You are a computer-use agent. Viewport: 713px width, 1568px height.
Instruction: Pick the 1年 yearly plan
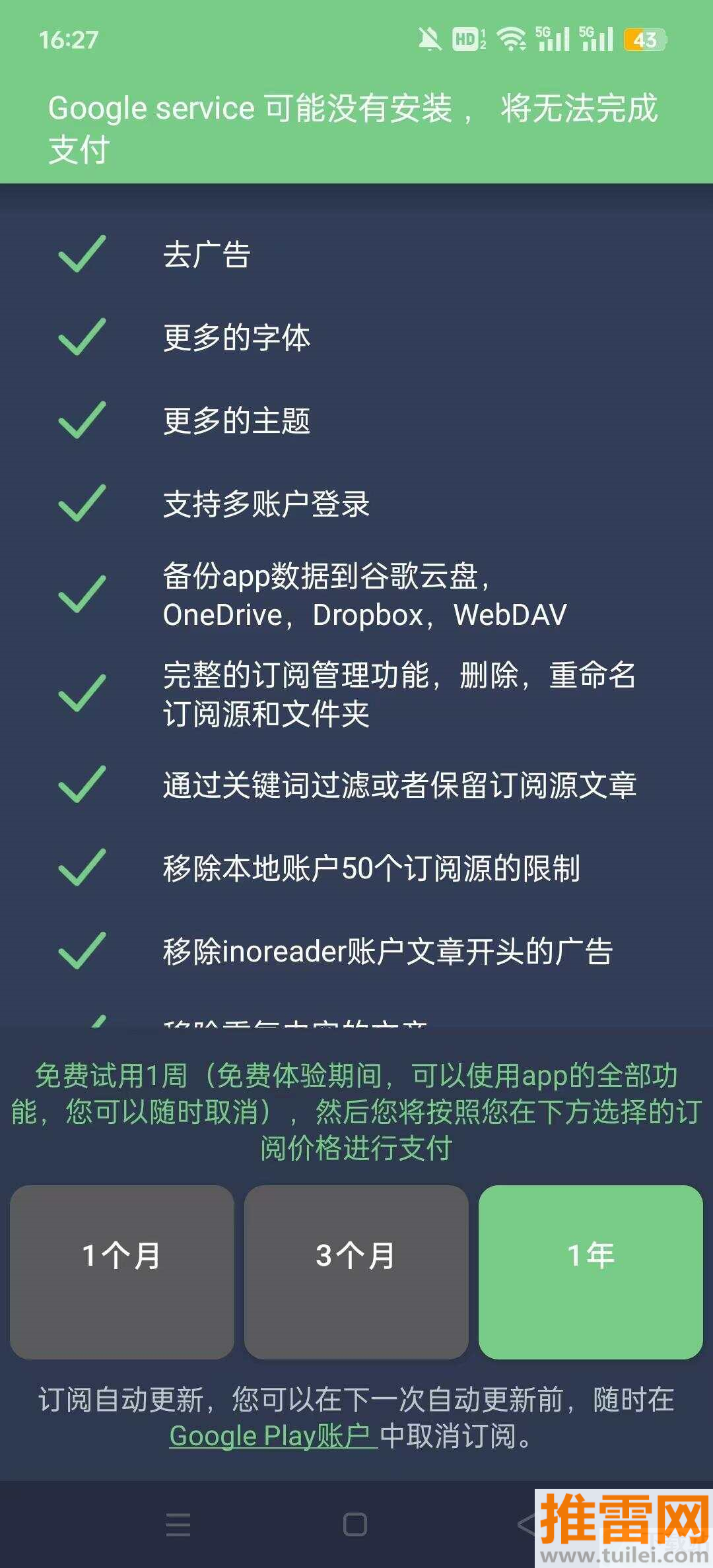pos(590,1271)
